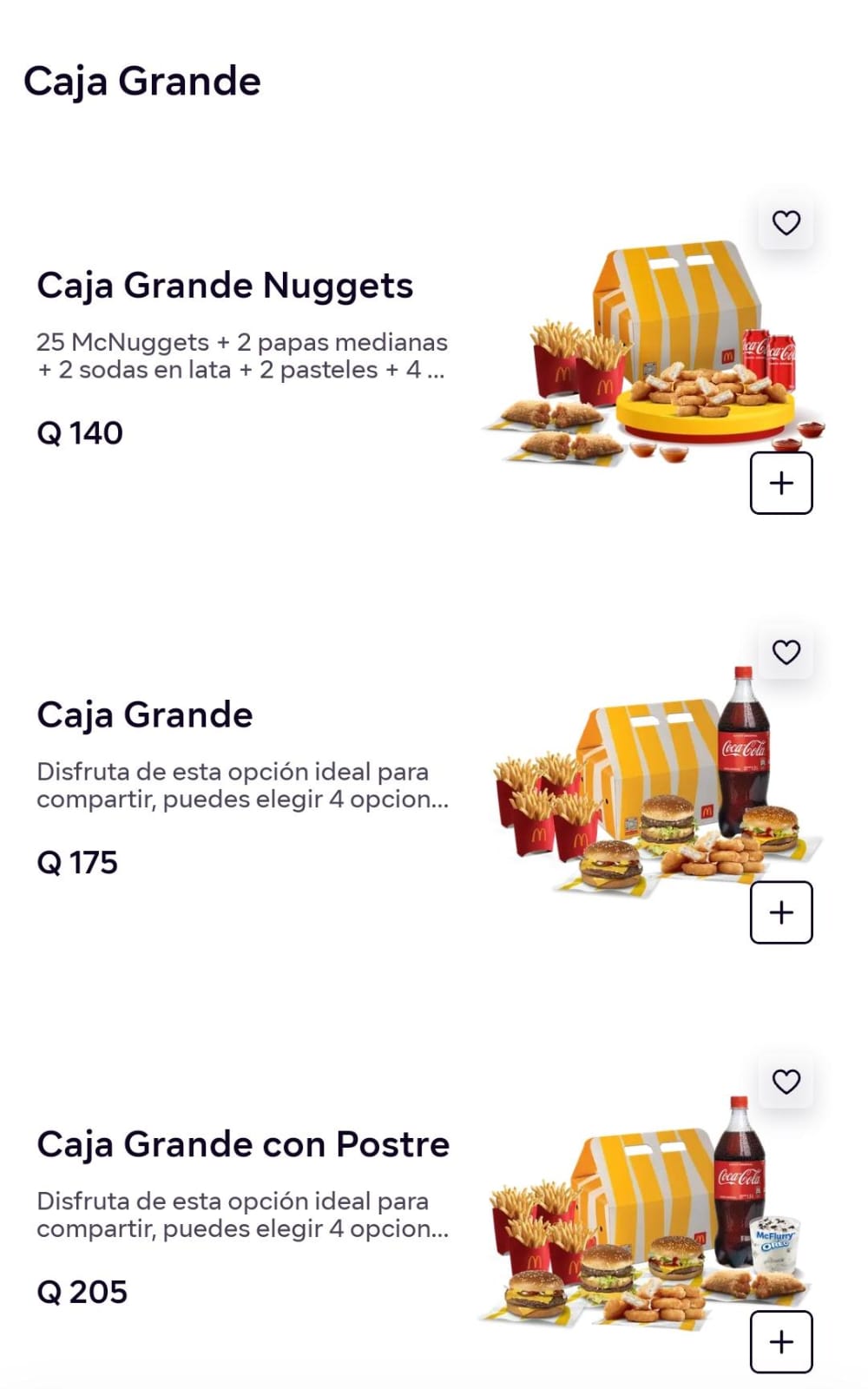The image size is (868, 1389).
Task: View details of the Q 175 Caja Grande
Action: click(x=145, y=715)
